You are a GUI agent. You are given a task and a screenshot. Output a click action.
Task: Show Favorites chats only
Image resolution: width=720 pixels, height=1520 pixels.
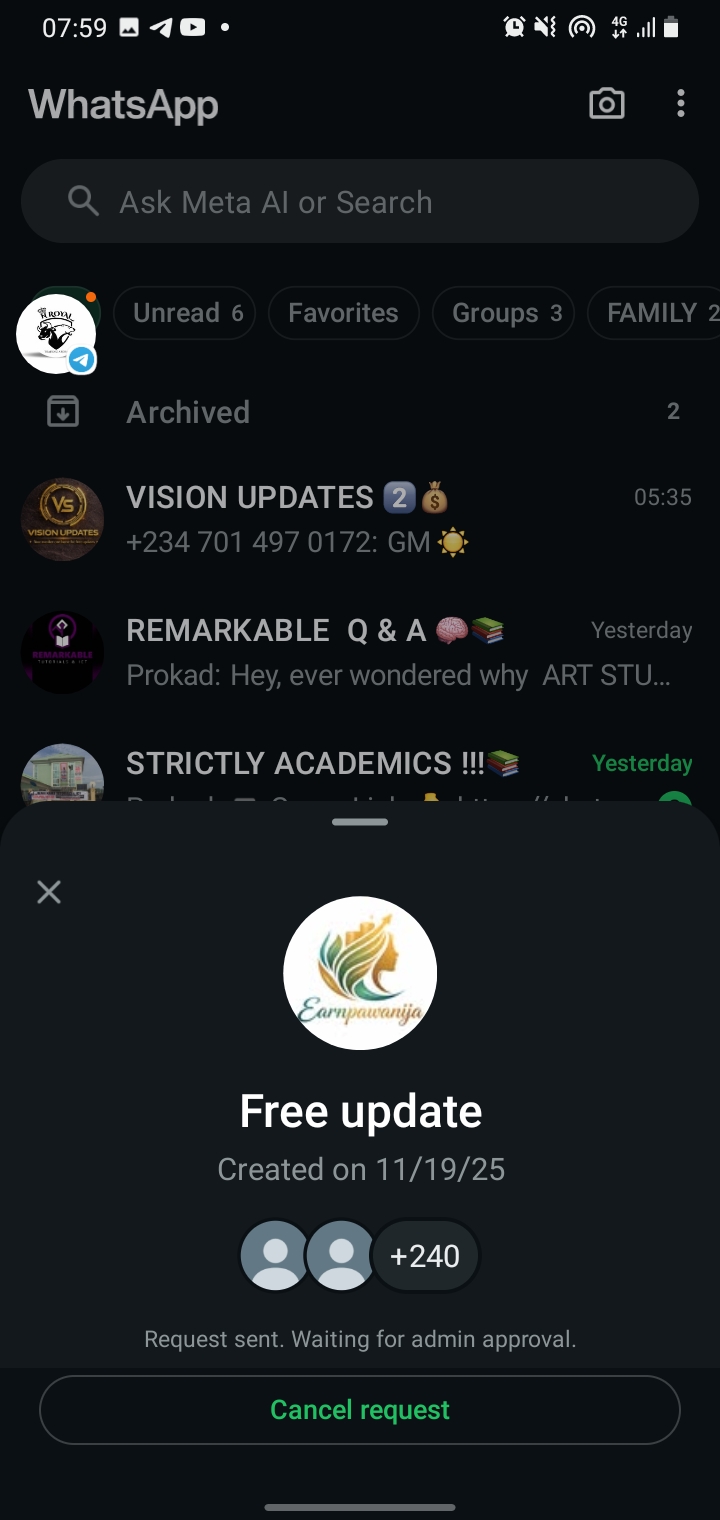(343, 313)
